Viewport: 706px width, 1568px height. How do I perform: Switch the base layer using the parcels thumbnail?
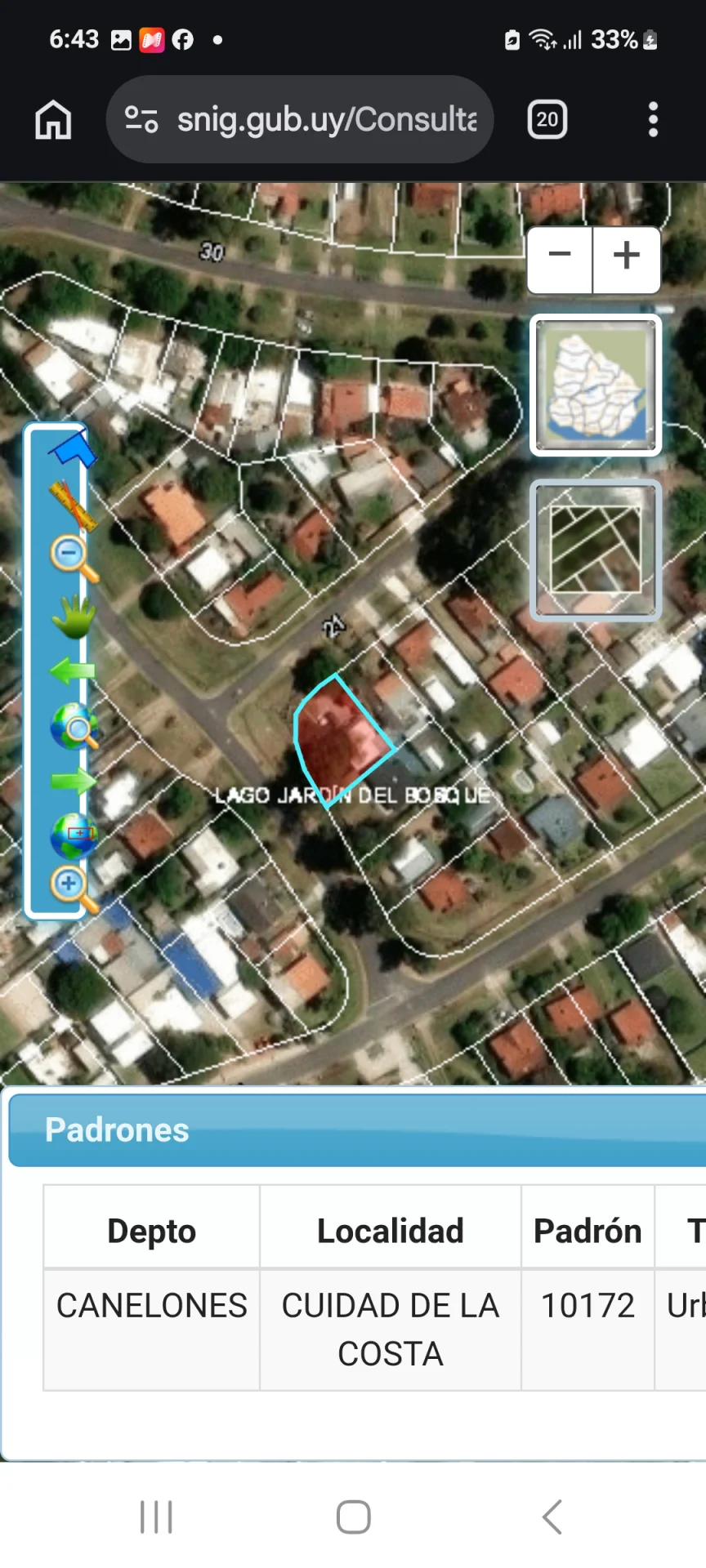596,550
